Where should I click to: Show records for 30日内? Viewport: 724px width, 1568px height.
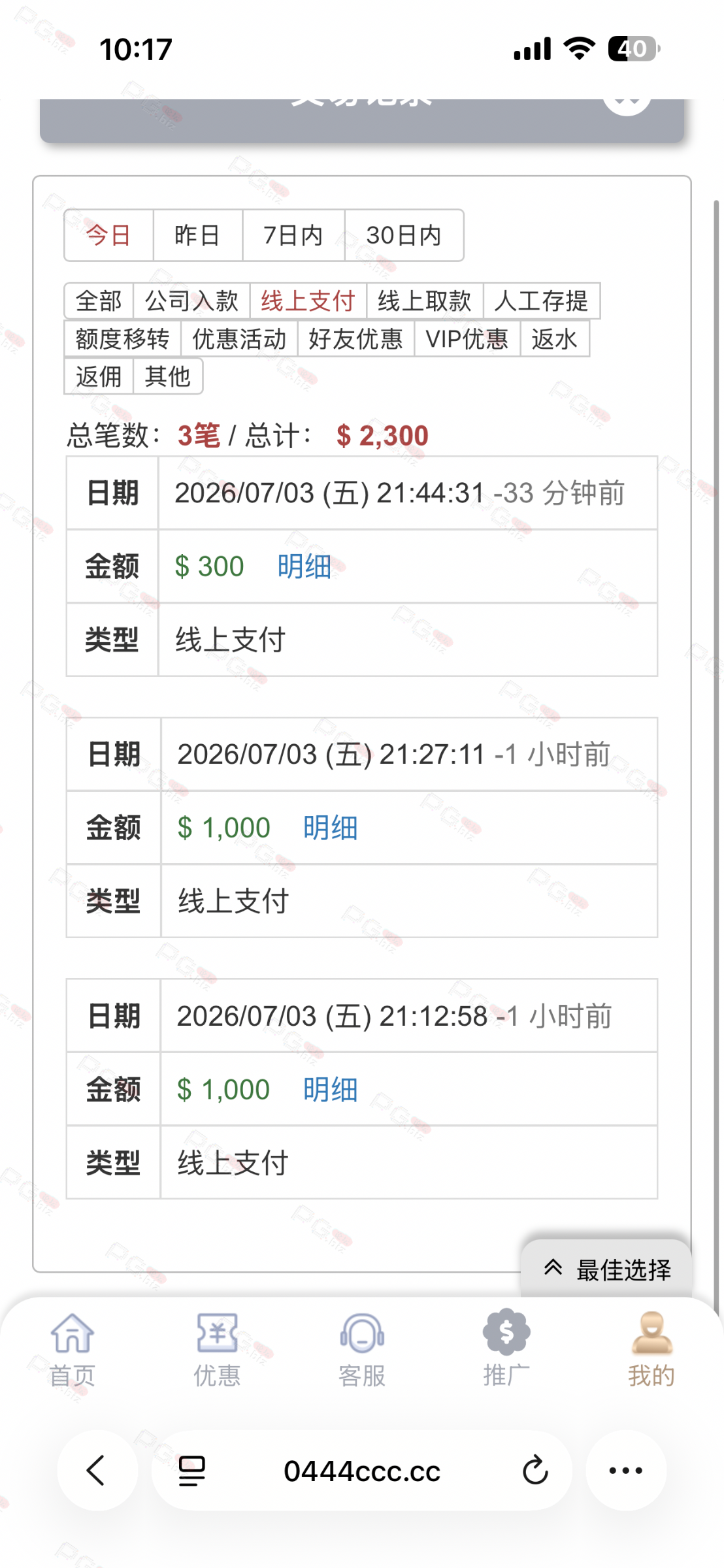click(404, 235)
